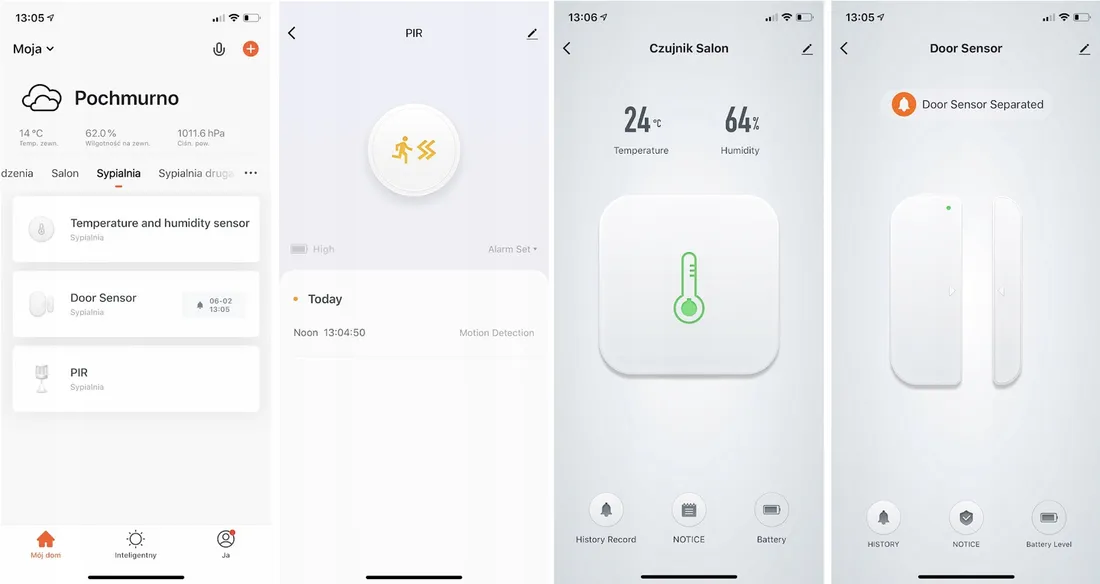Go back from the PIR screen
This screenshot has width=1100, height=584.
(292, 33)
